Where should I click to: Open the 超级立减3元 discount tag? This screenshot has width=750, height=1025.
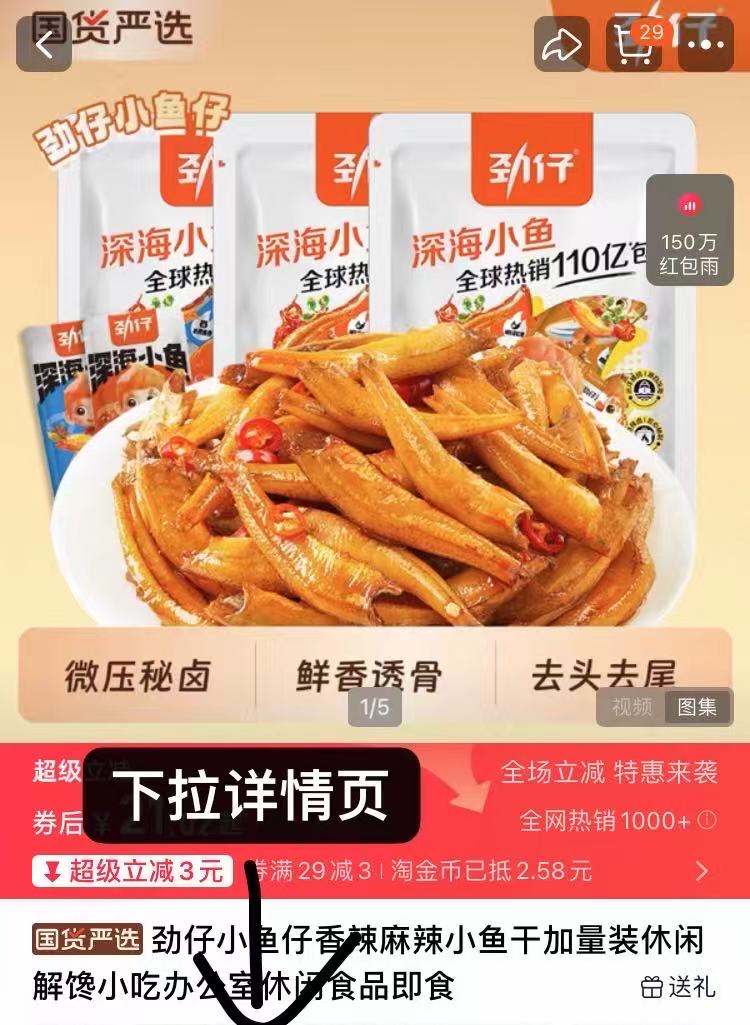pos(133,871)
